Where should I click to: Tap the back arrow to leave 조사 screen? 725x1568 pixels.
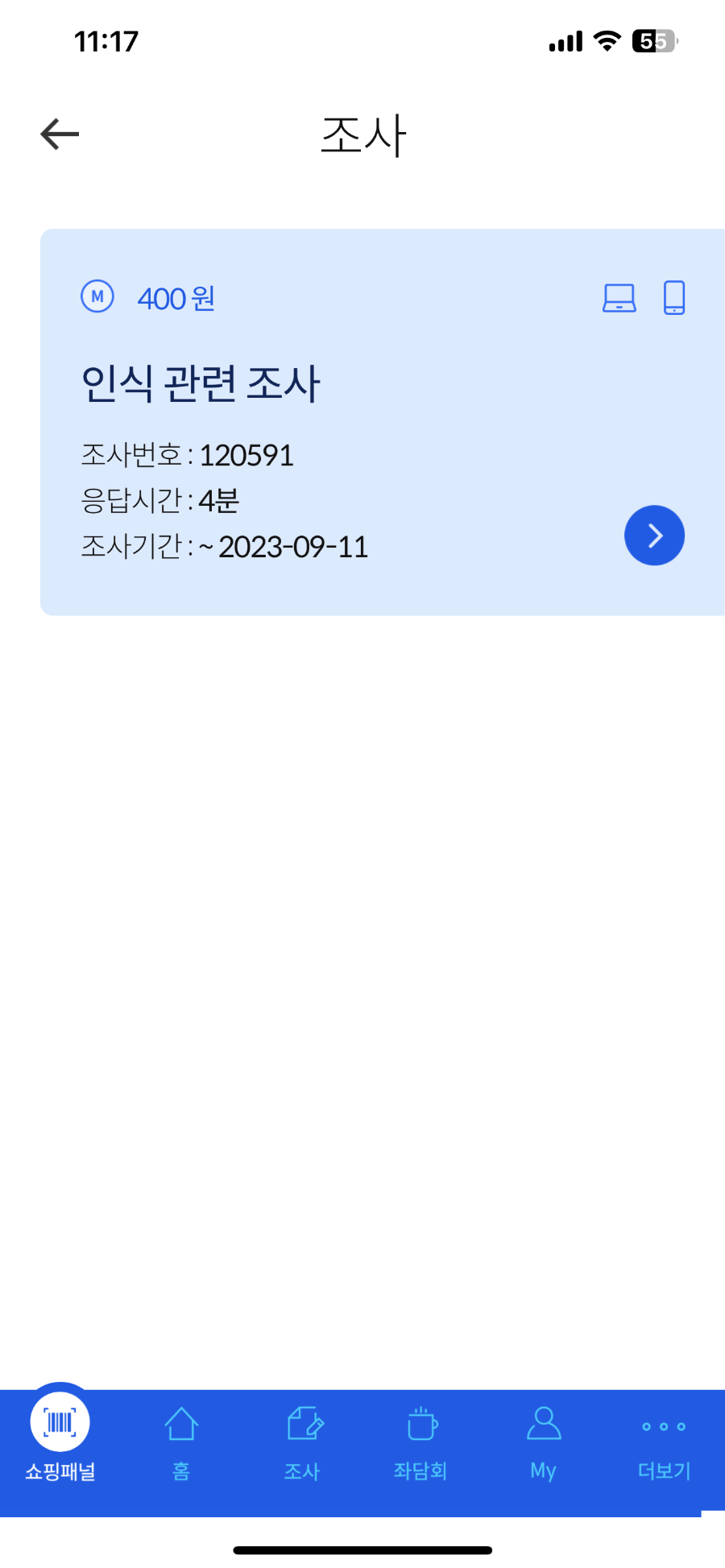(57, 134)
